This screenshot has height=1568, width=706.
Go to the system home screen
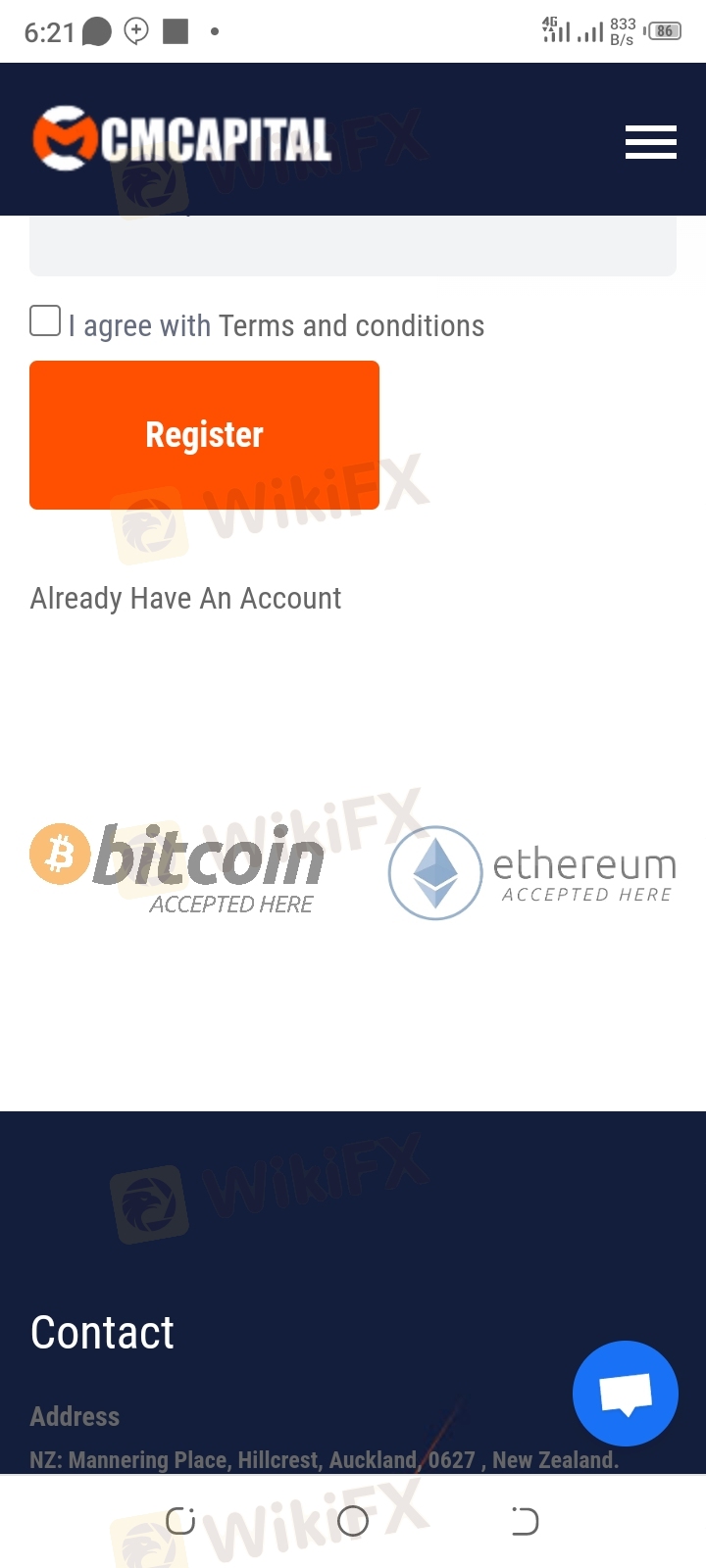click(353, 1521)
